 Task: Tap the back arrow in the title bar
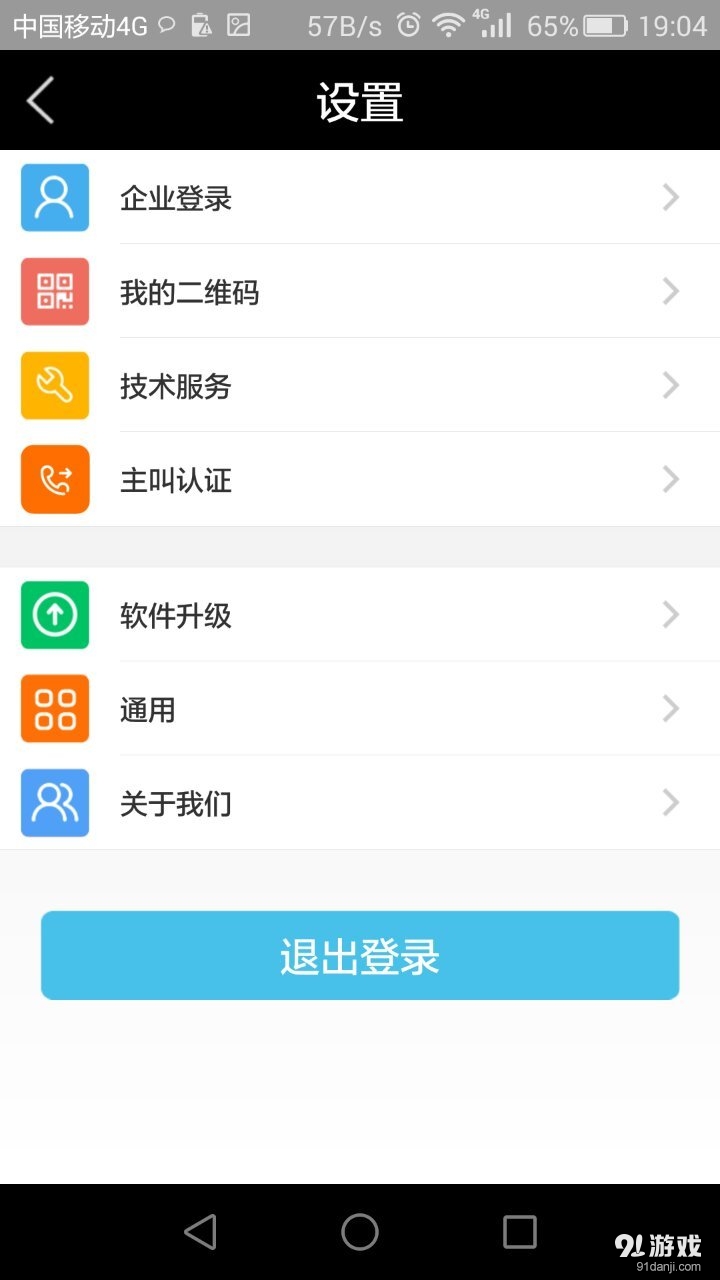(40, 101)
